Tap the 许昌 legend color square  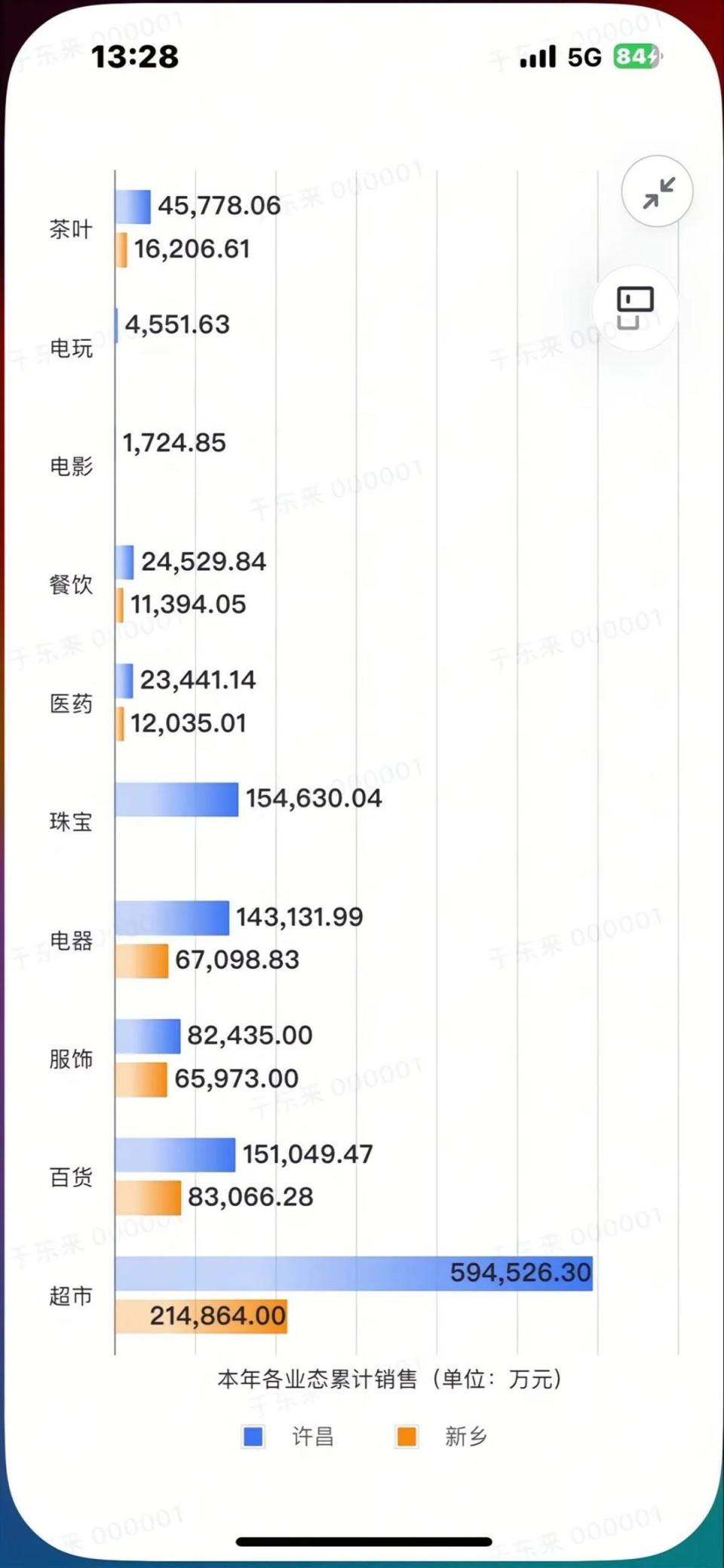(x=253, y=1437)
